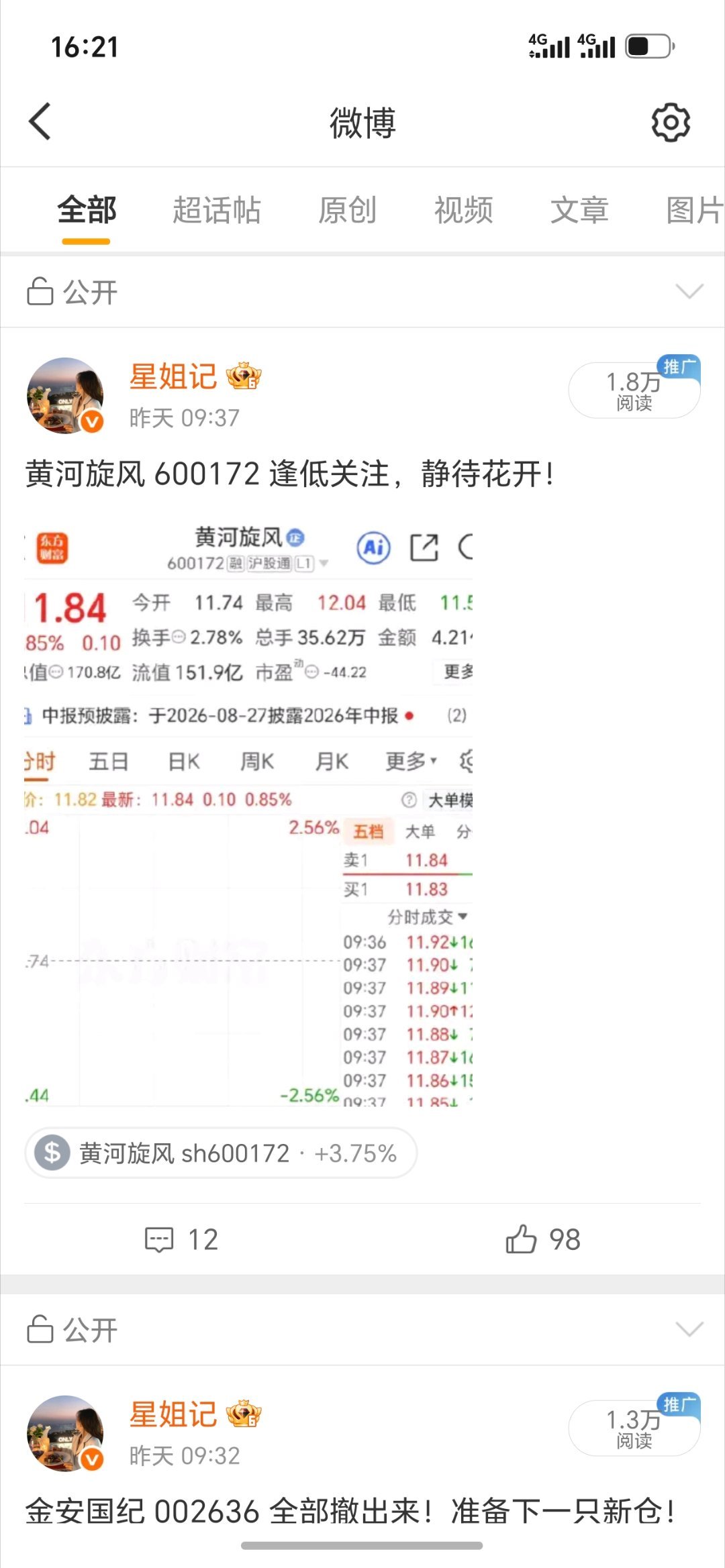Switch to the 图片 tab
The width and height of the screenshot is (725, 1568).
695,210
